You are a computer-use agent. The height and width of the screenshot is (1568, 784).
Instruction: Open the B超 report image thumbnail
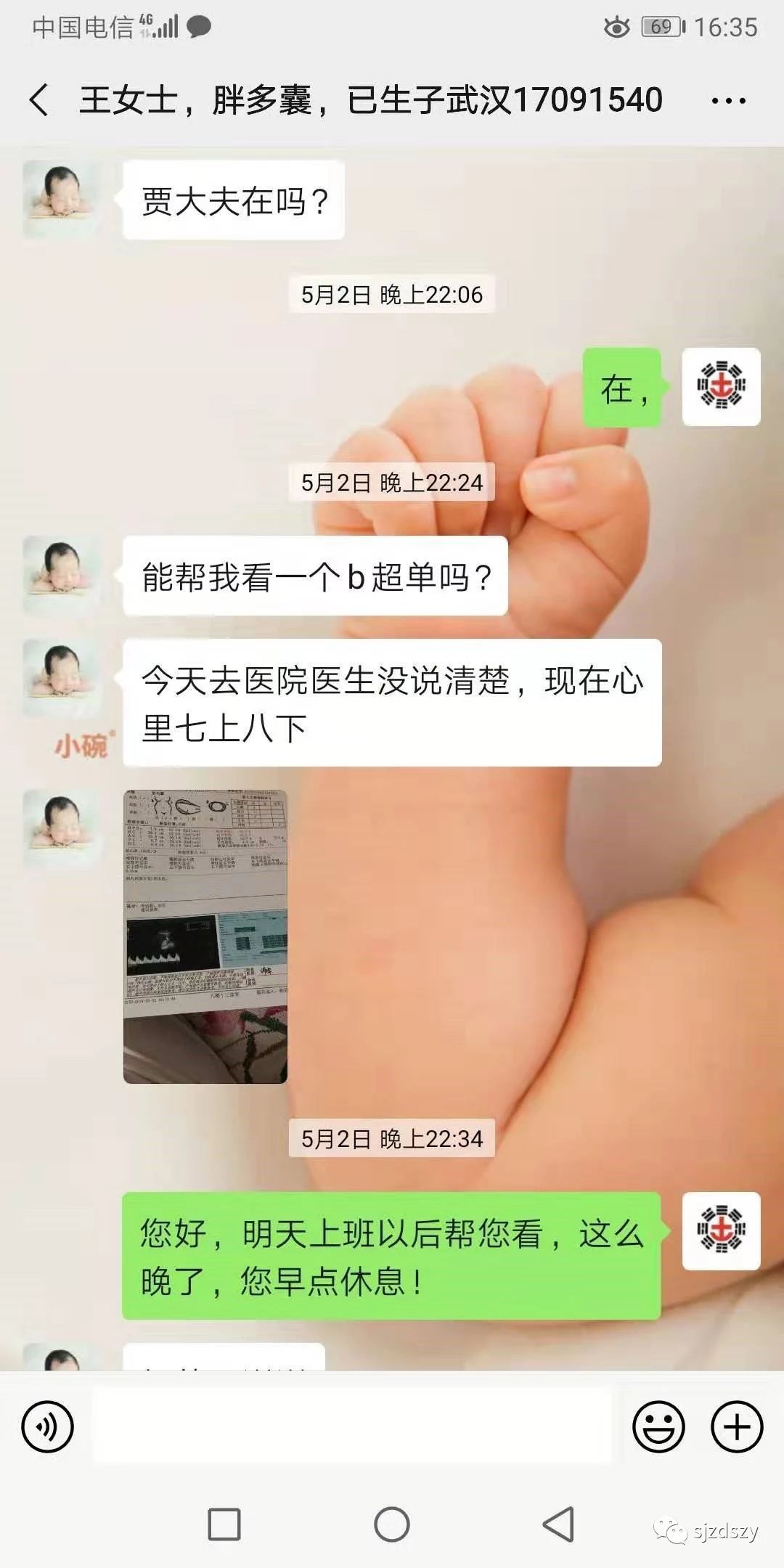(205, 936)
